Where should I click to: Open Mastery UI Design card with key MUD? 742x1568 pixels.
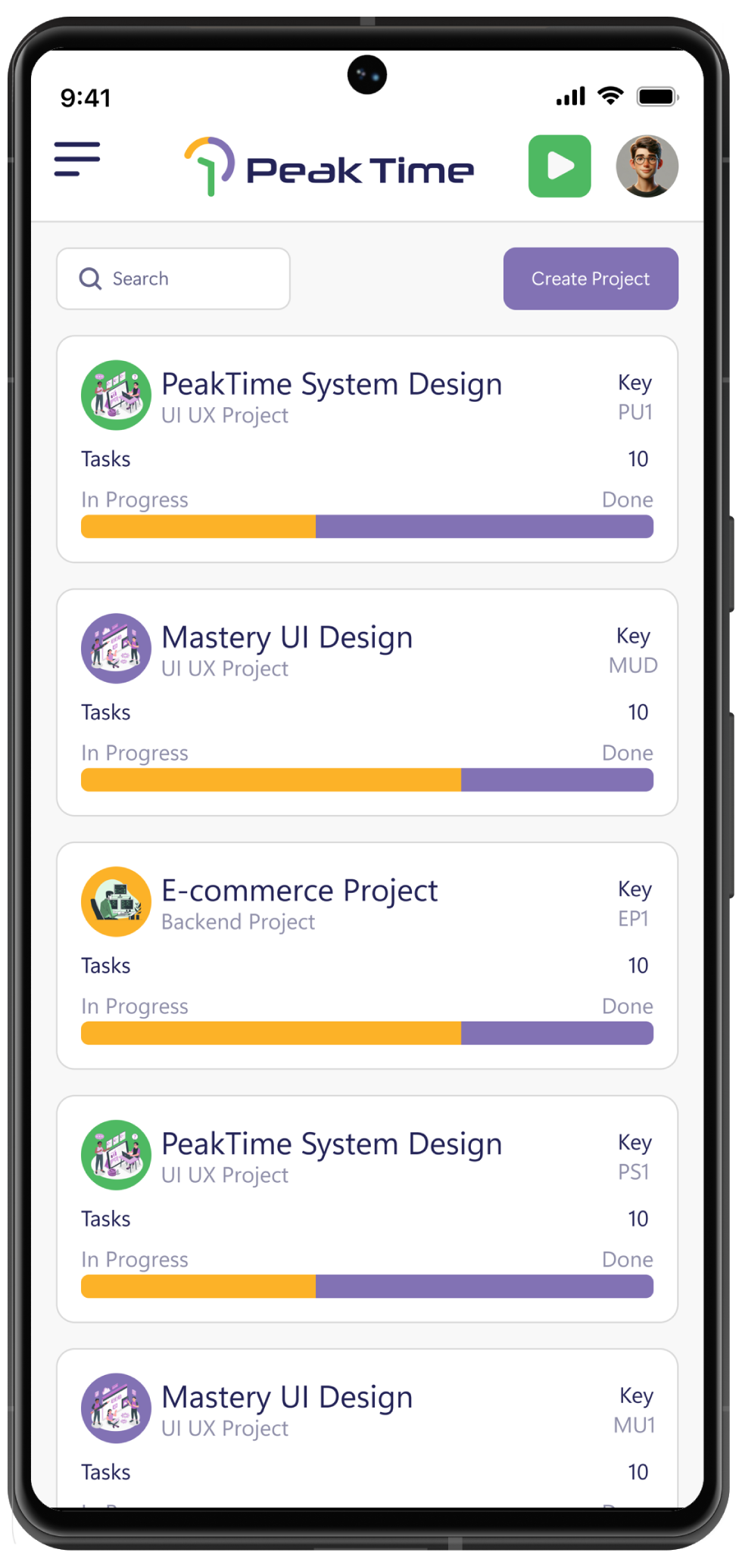367,702
